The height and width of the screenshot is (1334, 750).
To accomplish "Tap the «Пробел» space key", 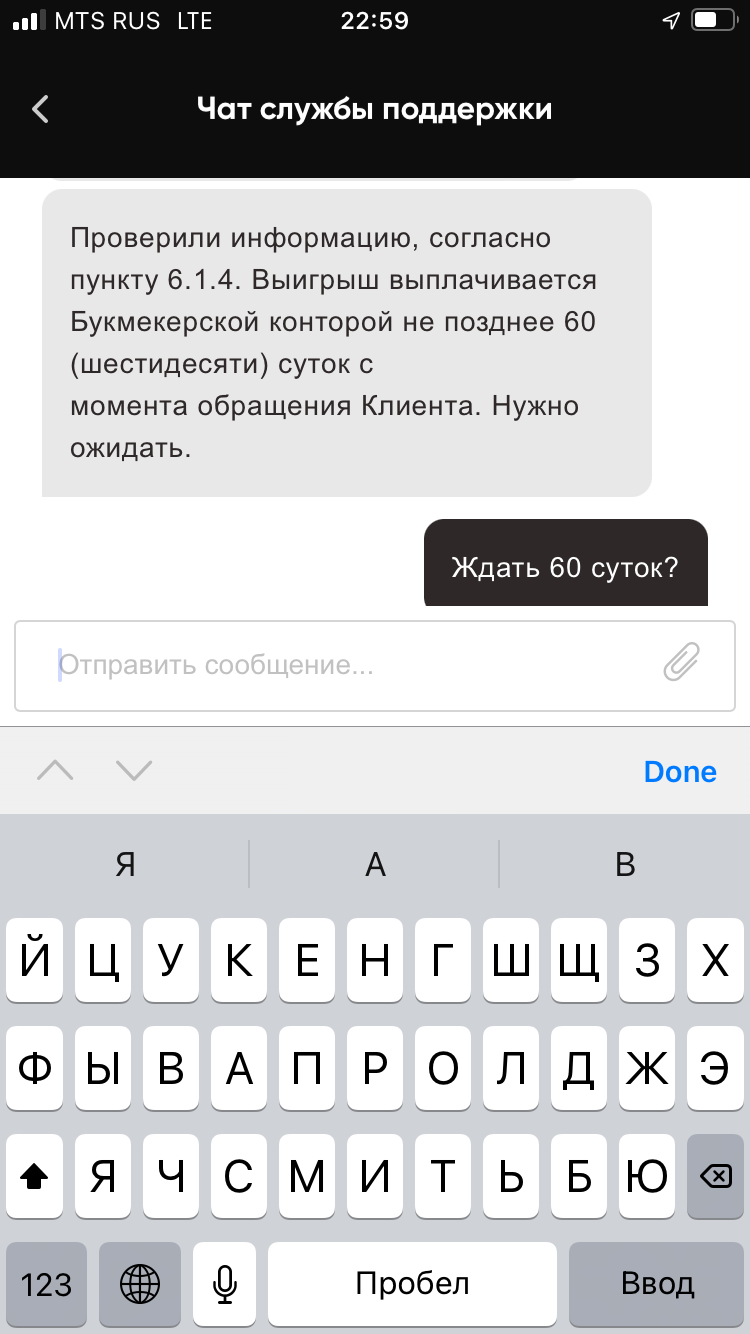I will [x=412, y=1283].
